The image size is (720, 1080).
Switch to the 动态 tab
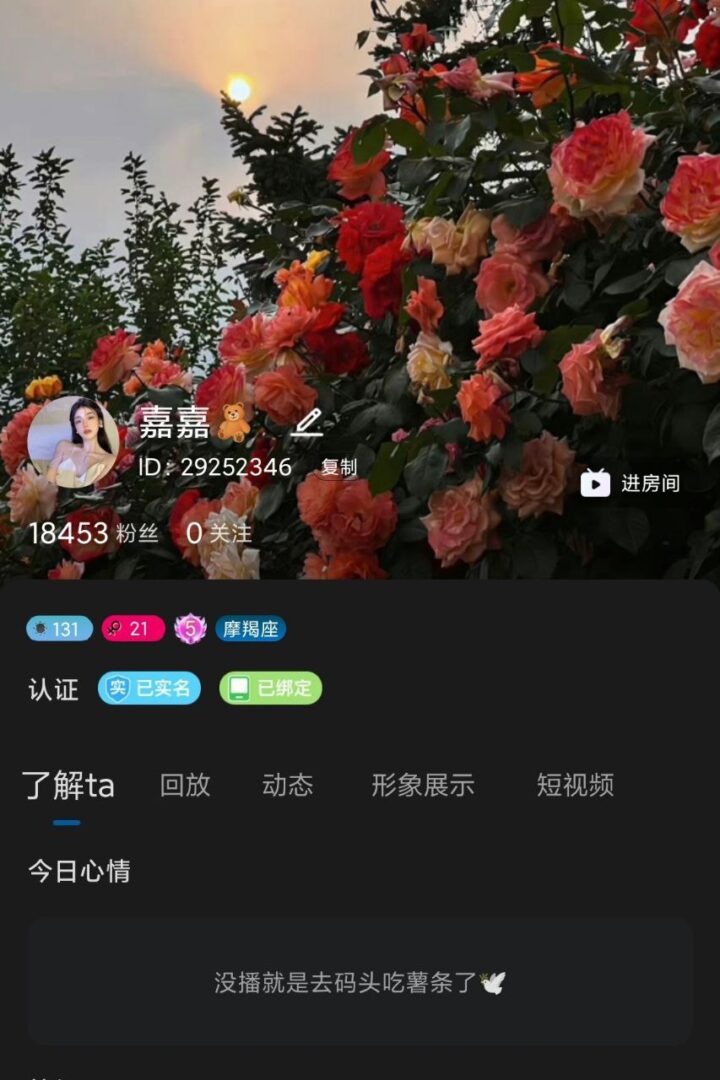[x=287, y=785]
